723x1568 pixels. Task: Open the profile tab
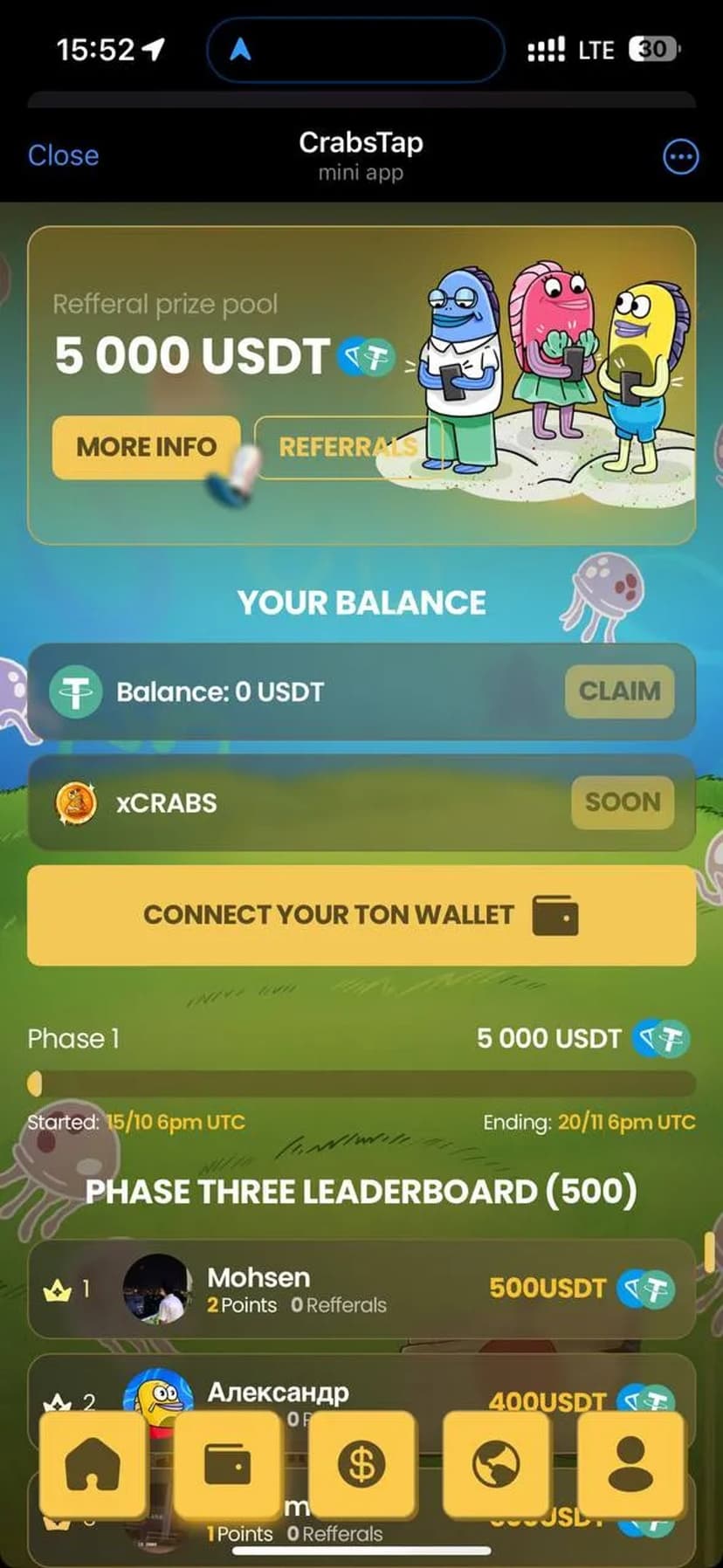click(630, 1463)
